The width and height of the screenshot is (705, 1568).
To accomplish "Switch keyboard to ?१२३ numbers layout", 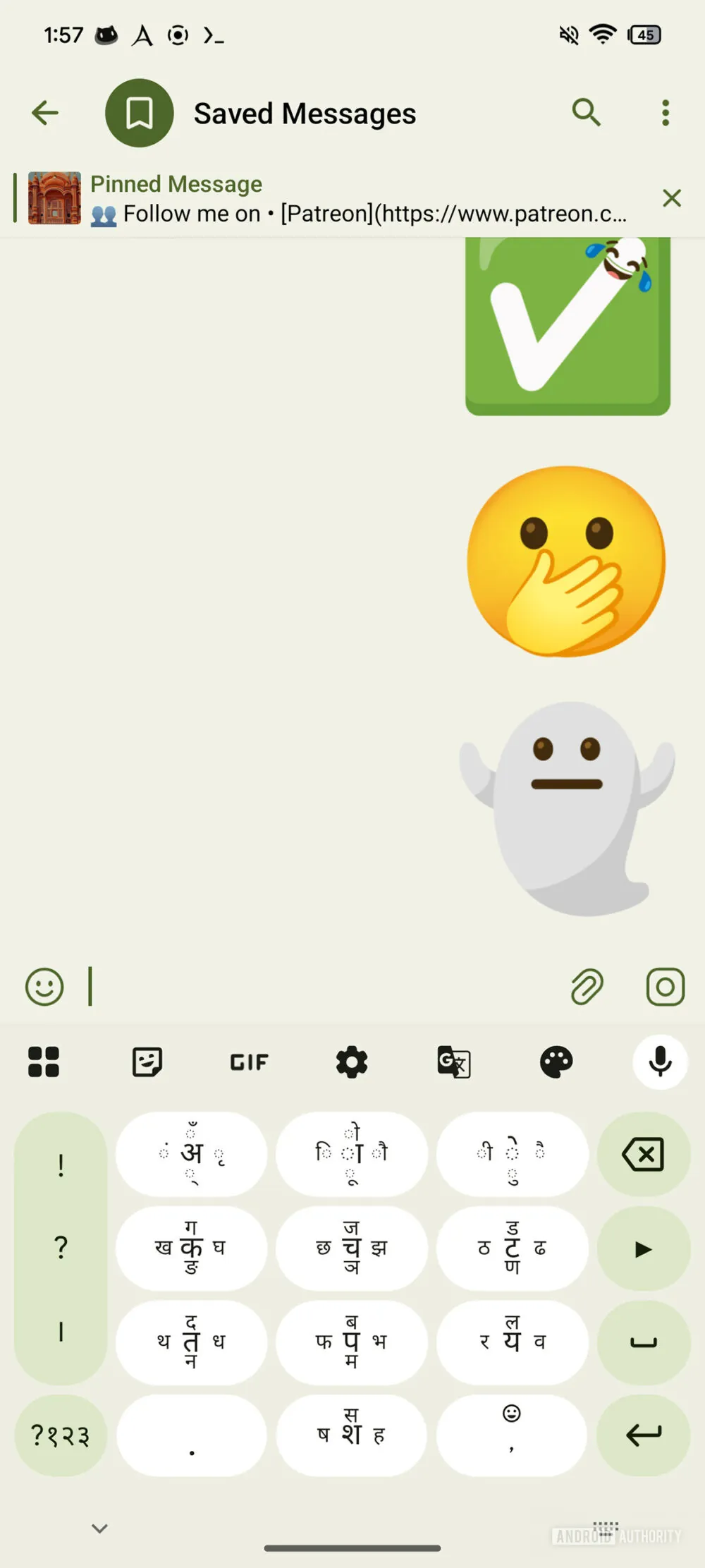I will (x=61, y=1435).
